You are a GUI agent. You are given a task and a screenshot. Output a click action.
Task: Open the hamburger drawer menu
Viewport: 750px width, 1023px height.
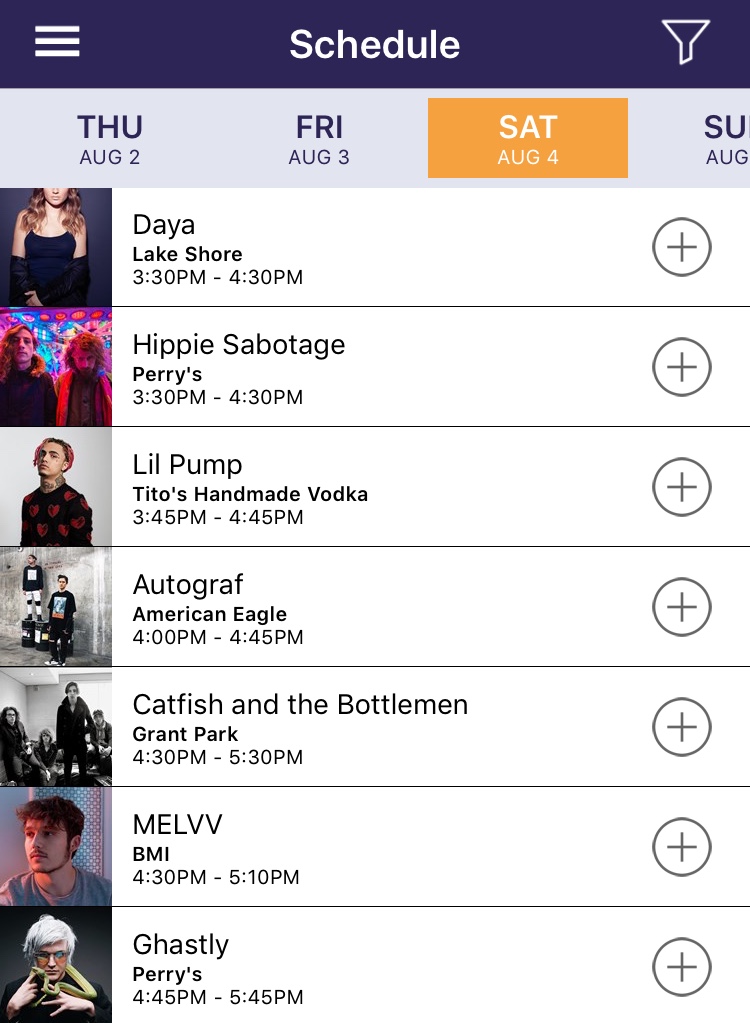click(x=57, y=42)
